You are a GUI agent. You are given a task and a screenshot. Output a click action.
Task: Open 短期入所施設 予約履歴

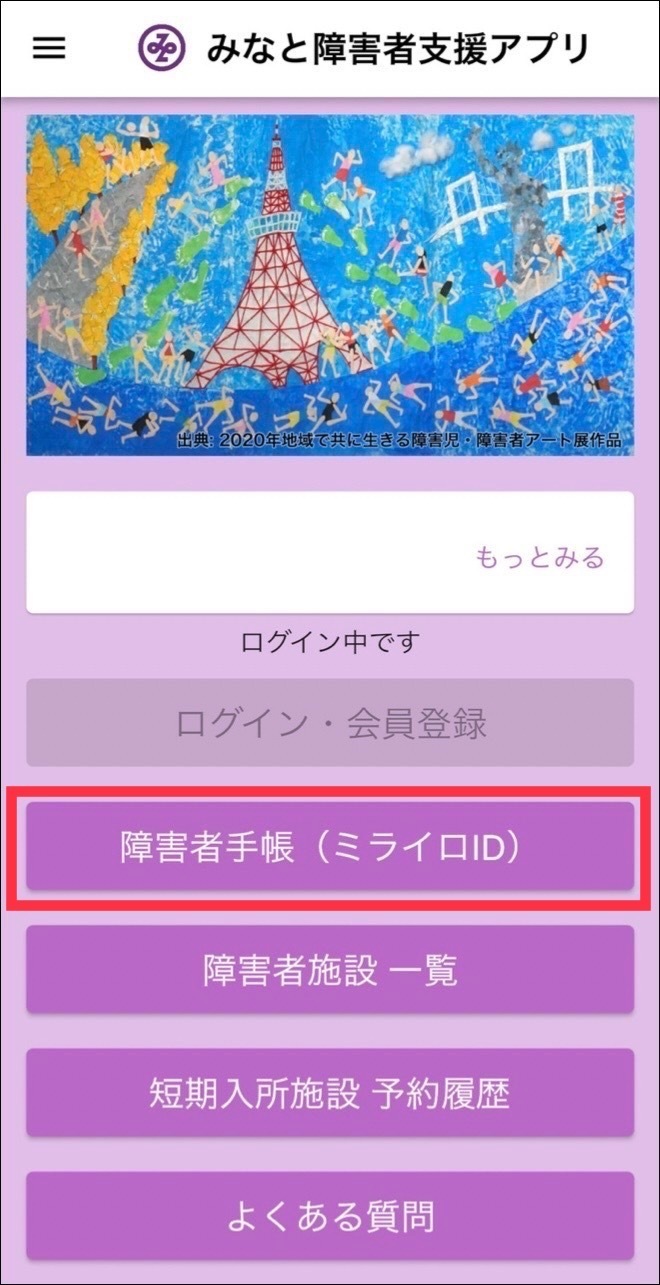coord(330,1093)
